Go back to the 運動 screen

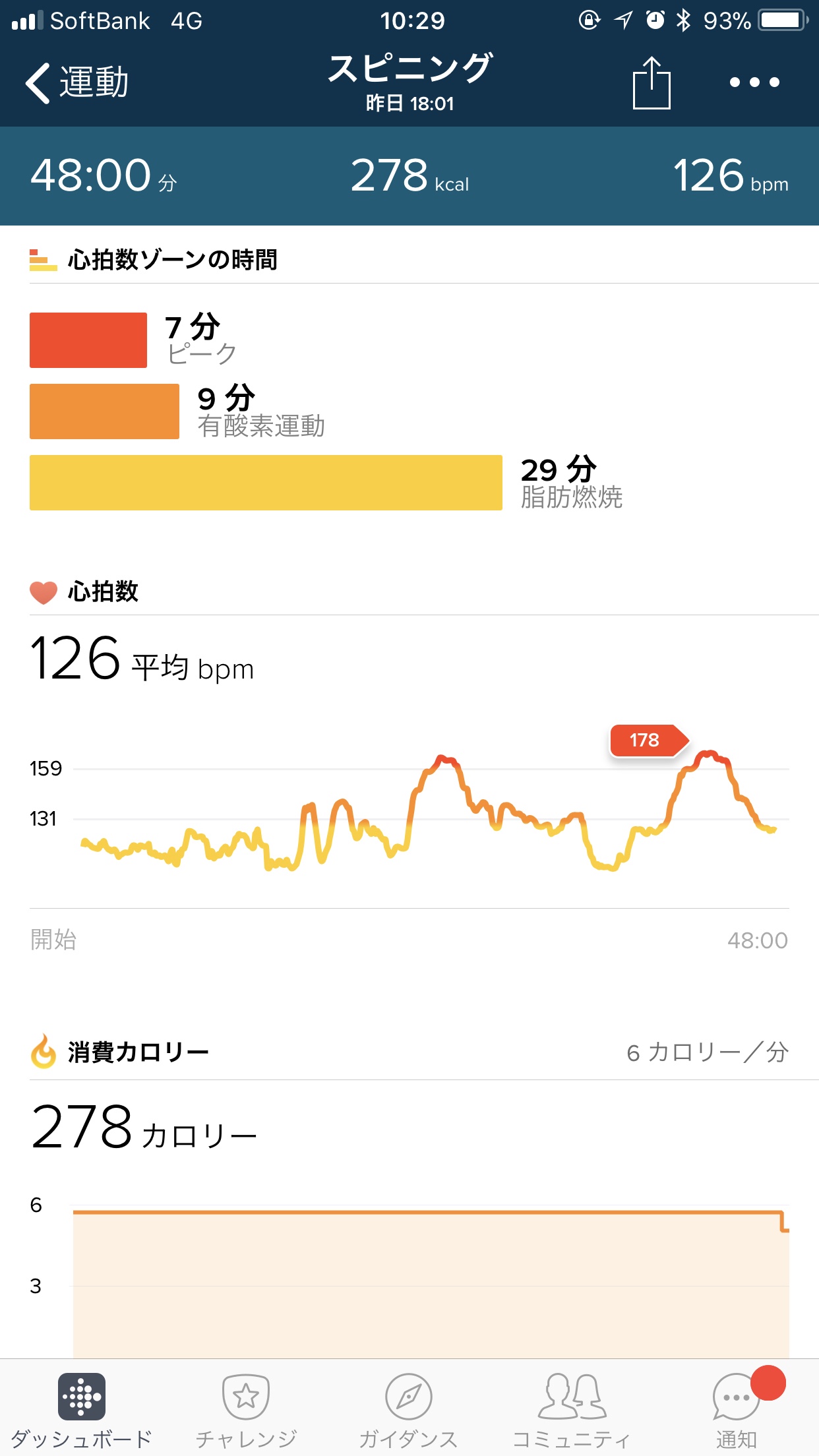pos(76,82)
